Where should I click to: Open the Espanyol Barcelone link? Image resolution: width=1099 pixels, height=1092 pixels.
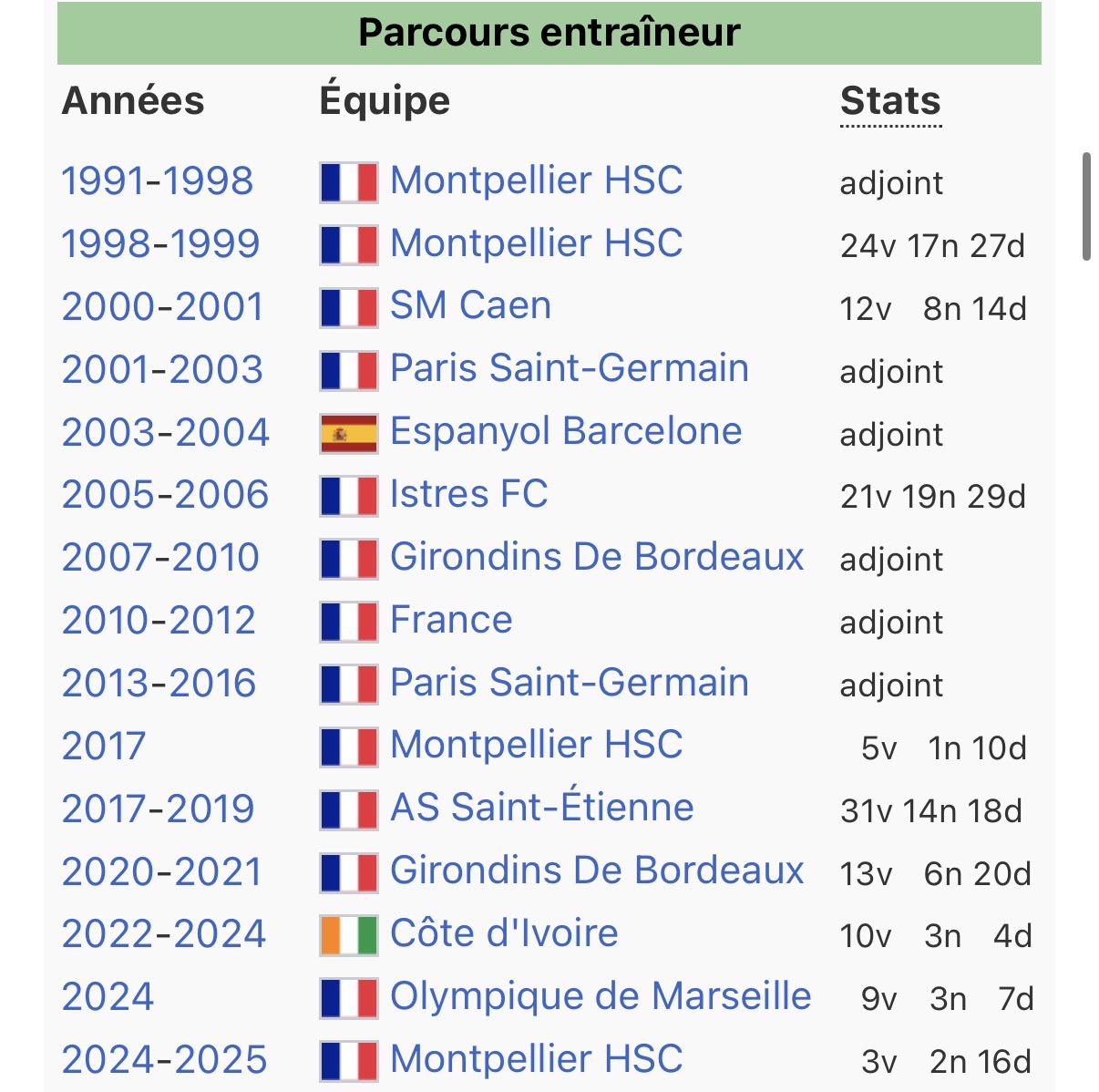pyautogui.click(x=565, y=432)
